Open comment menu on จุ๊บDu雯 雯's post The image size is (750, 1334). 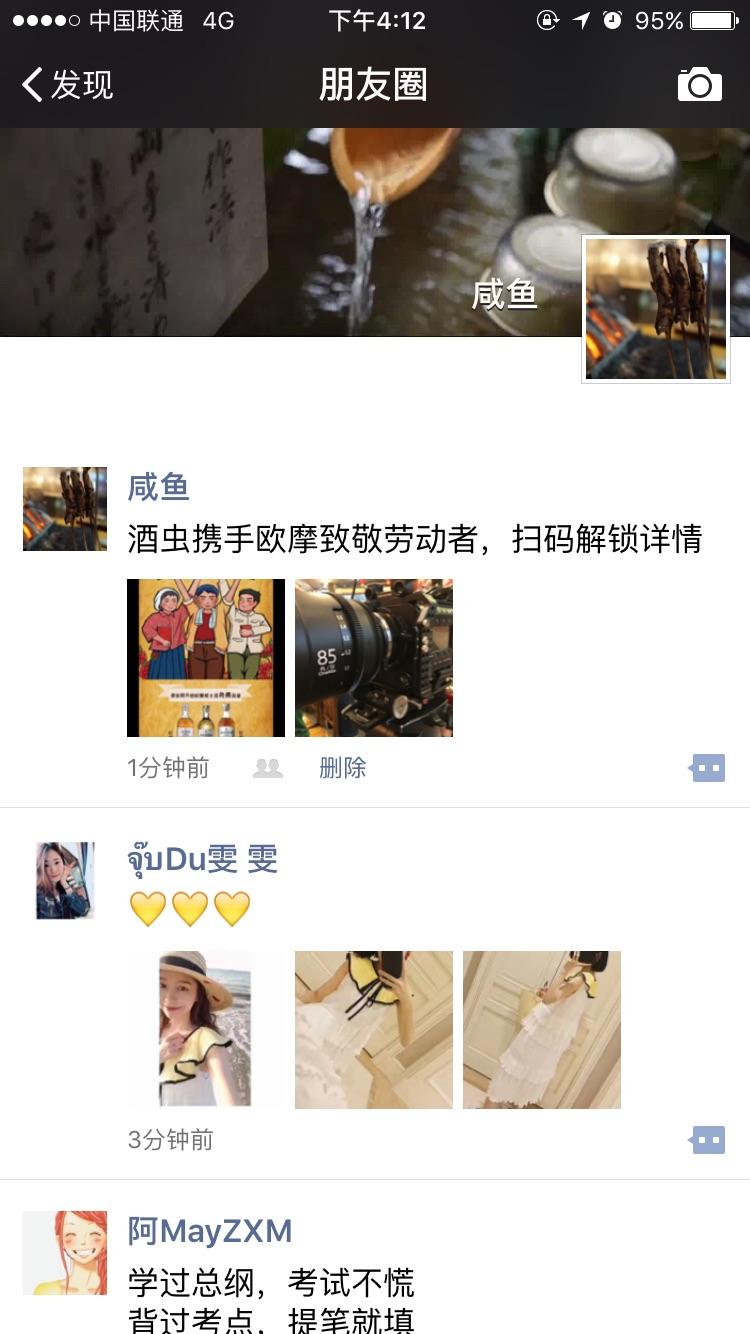(708, 1140)
